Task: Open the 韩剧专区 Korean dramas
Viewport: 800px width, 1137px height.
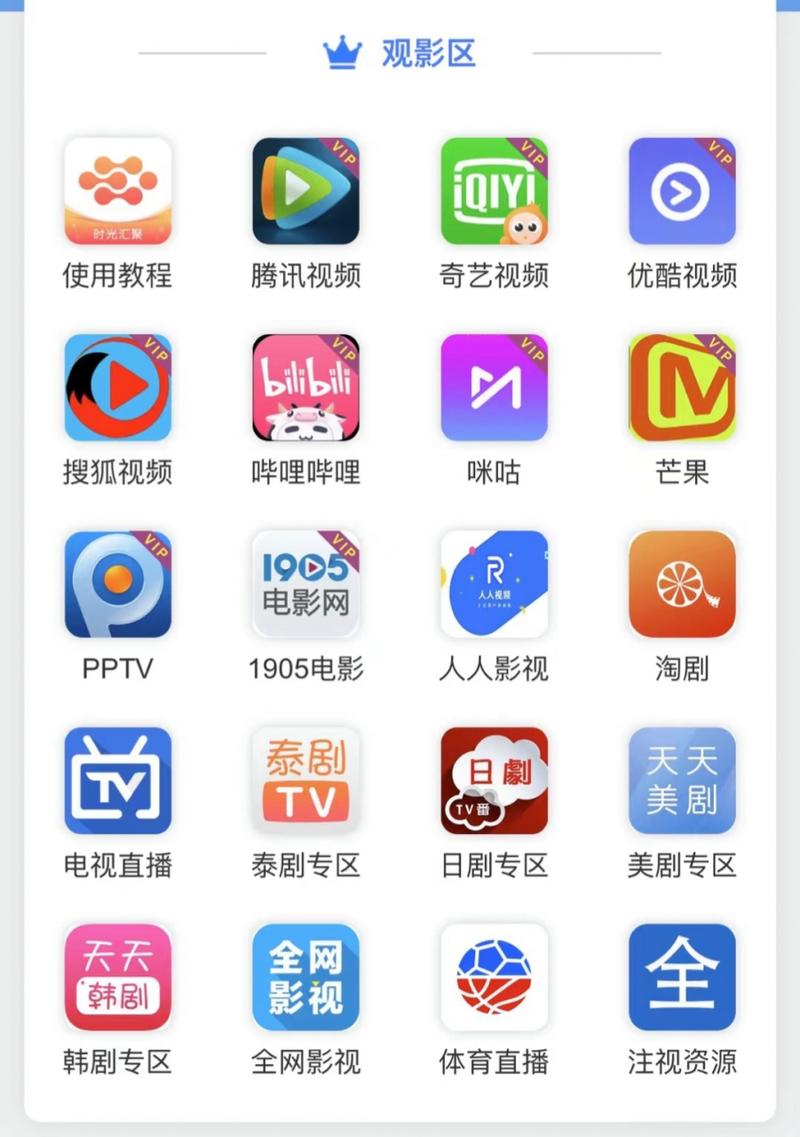Action: (118, 977)
